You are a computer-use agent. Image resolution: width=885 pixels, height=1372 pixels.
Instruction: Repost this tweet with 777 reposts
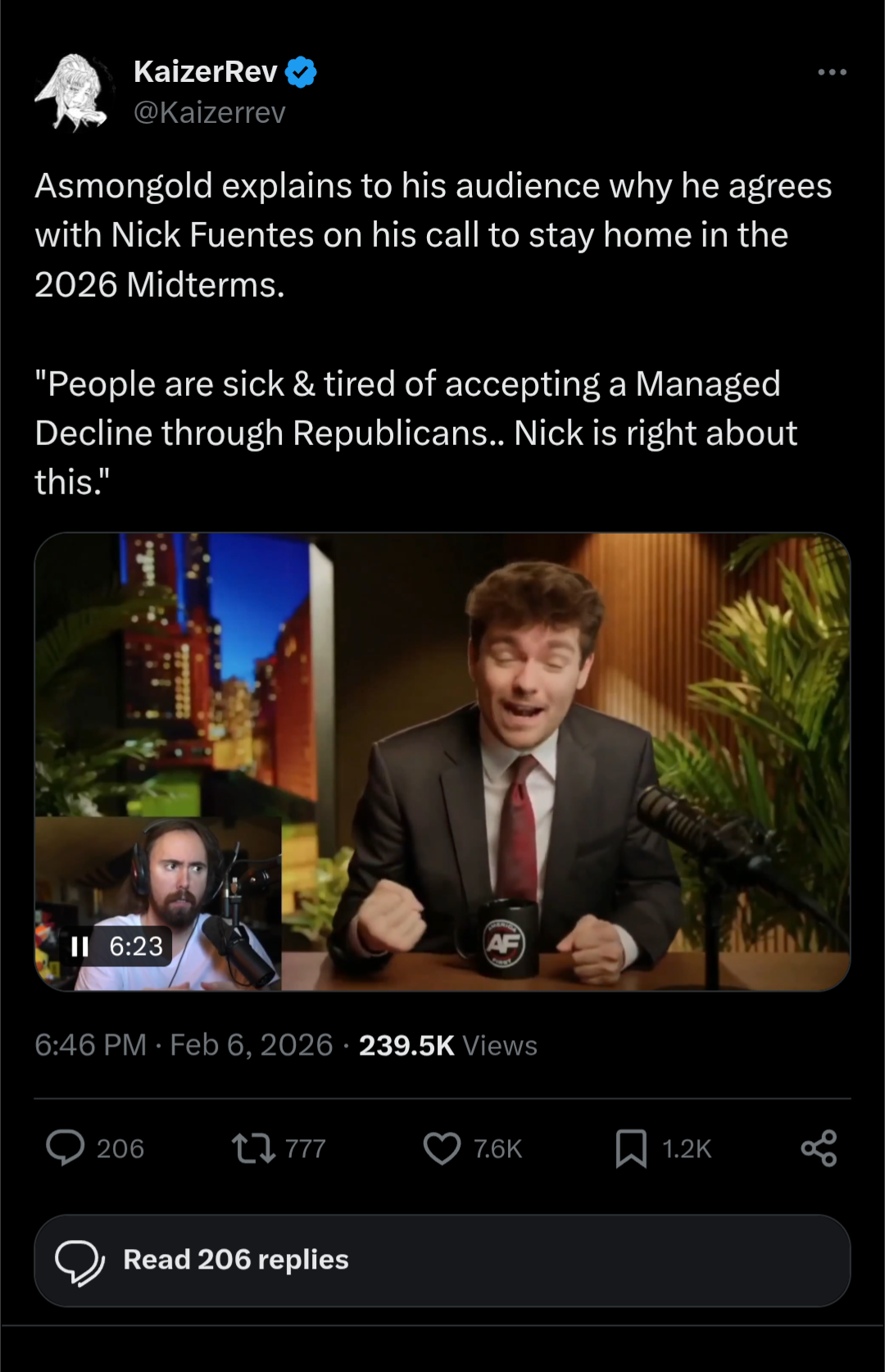point(254,1147)
